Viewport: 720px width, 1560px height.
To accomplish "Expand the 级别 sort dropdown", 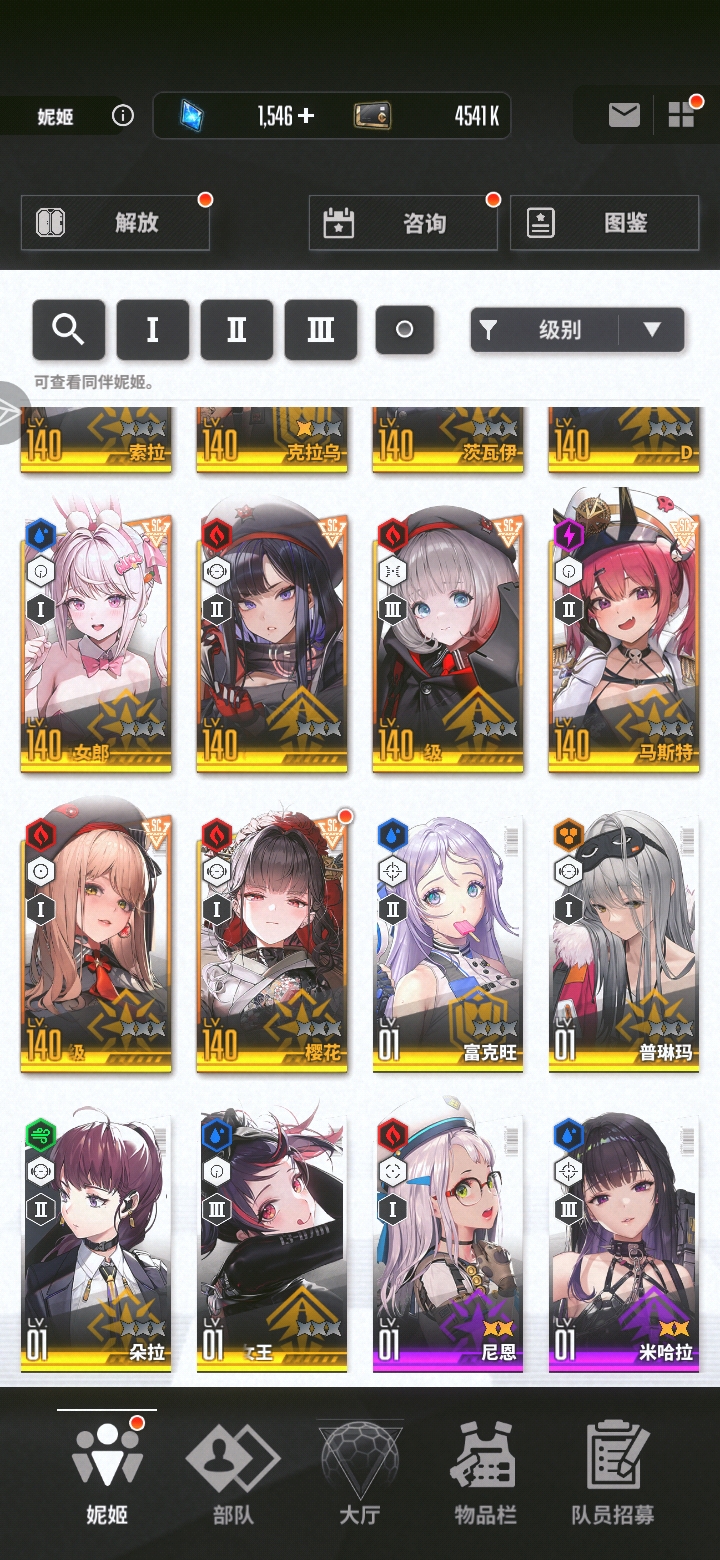I will click(x=652, y=329).
